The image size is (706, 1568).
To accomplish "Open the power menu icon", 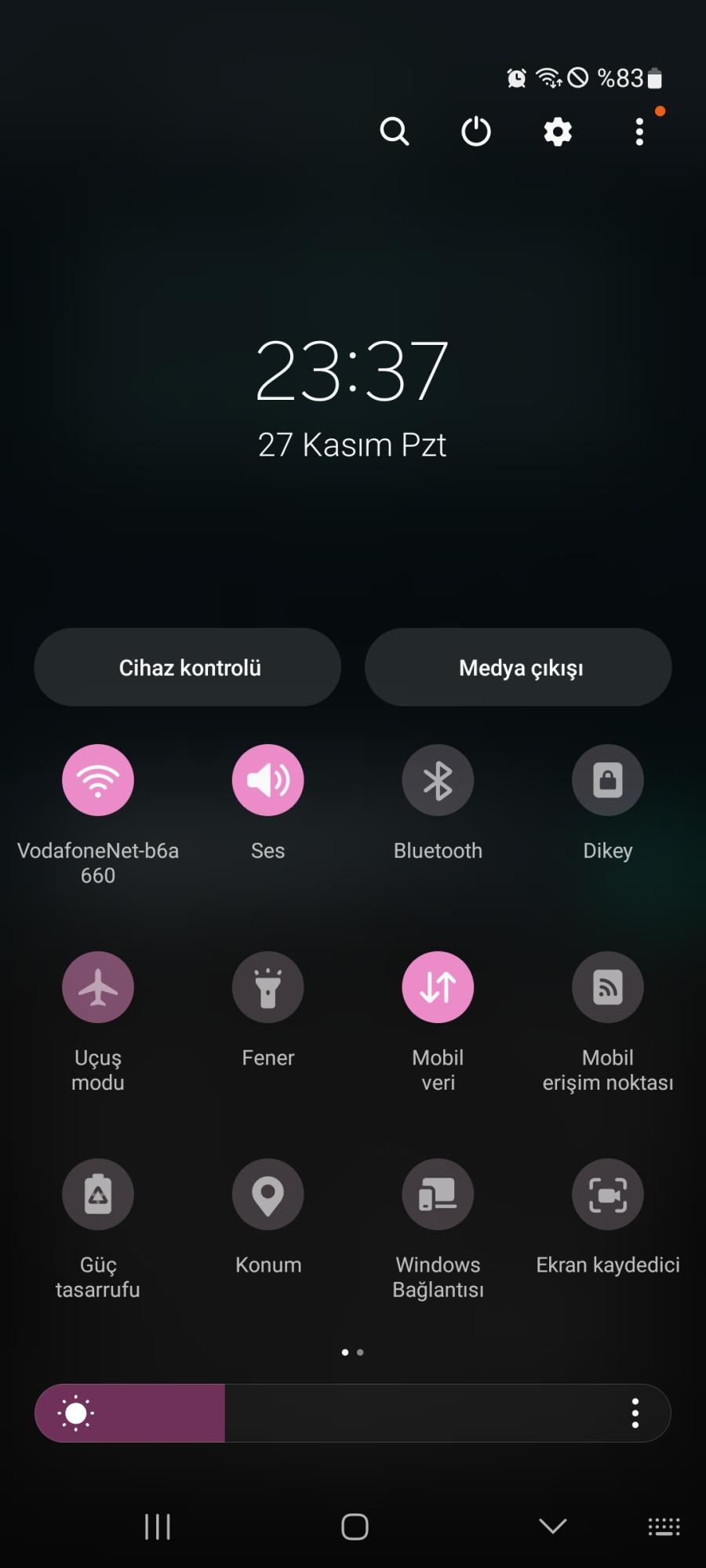I will (476, 132).
